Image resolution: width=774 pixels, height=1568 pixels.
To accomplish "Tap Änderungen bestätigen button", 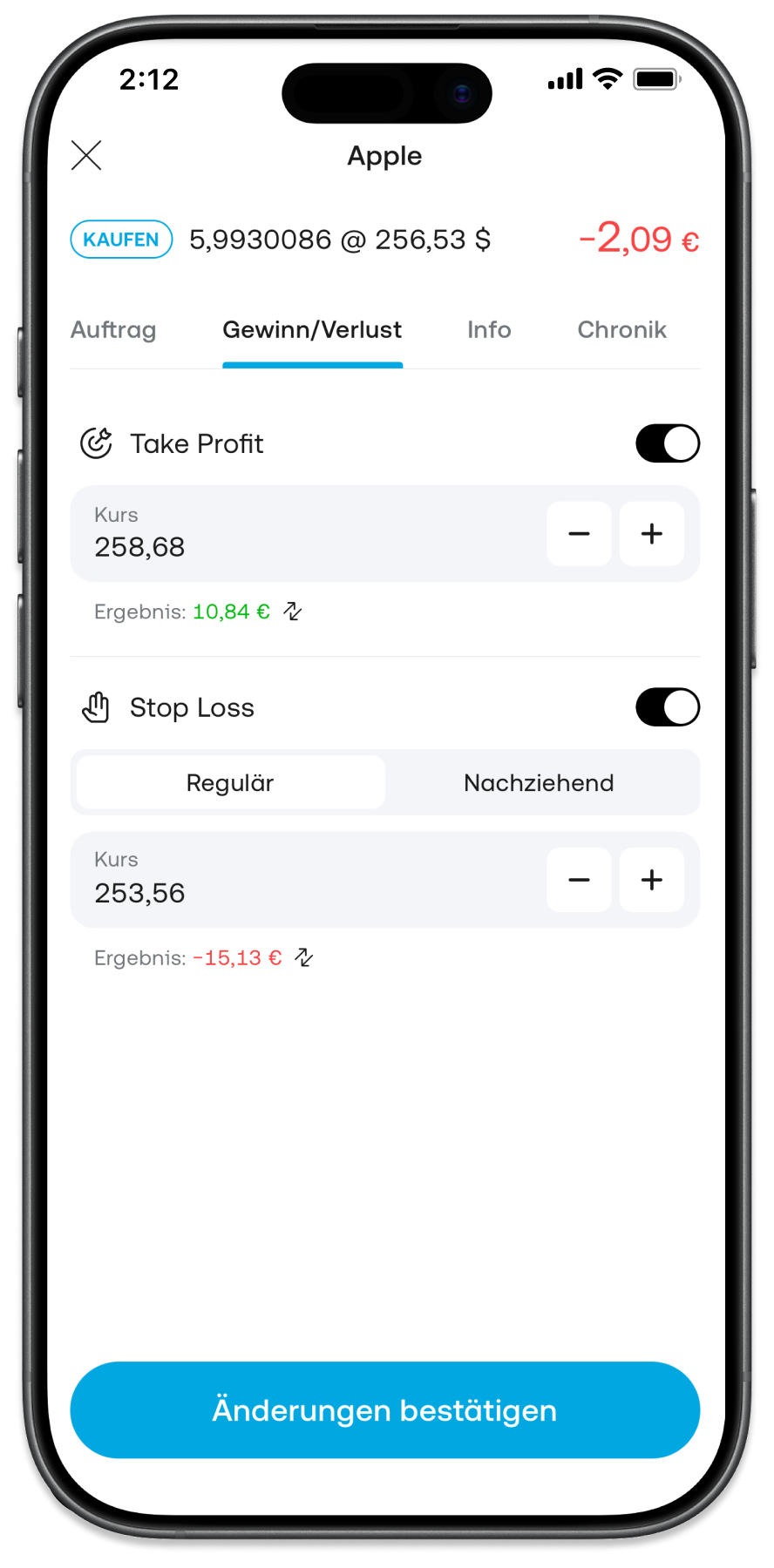I will pos(384,1409).
